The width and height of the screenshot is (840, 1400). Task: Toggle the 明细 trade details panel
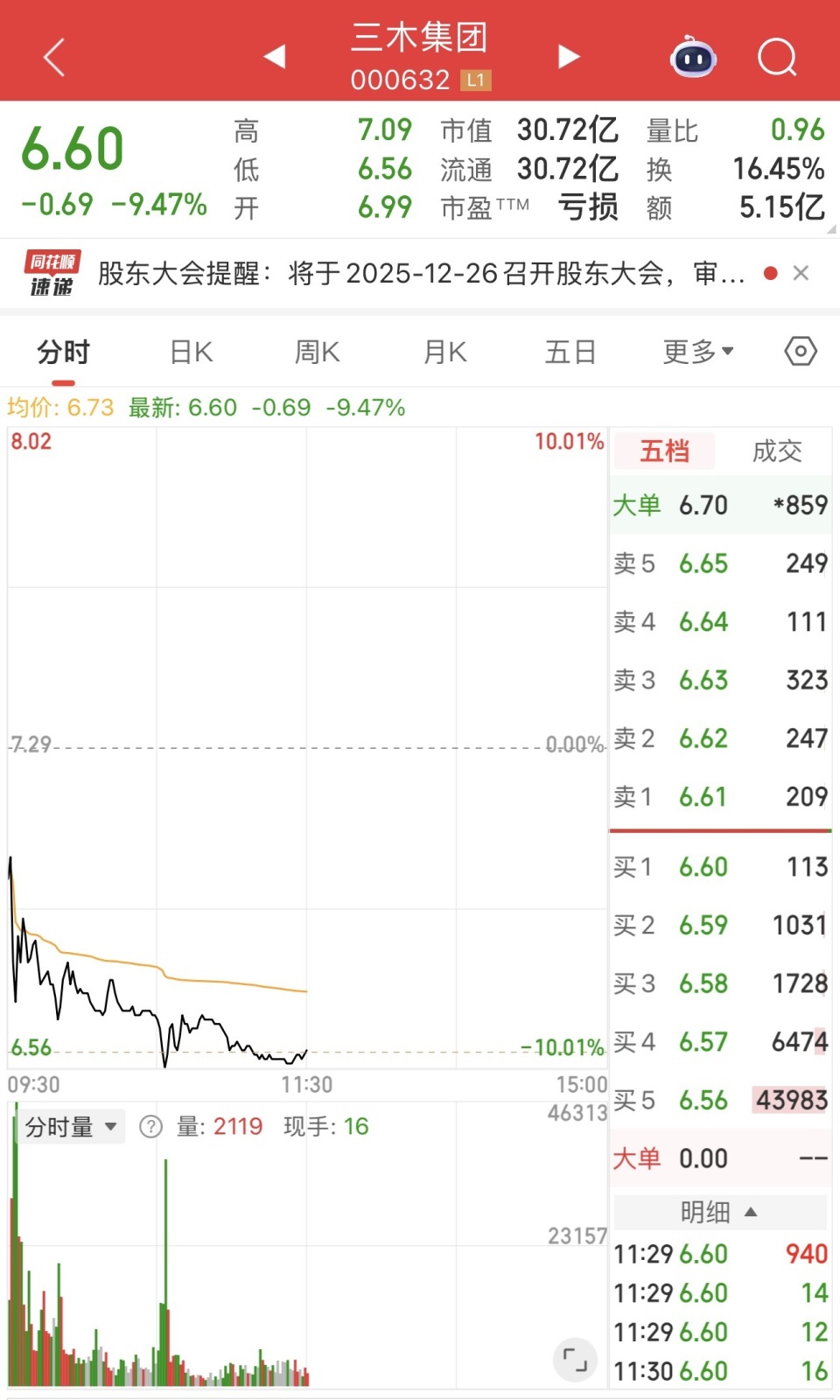pyautogui.click(x=719, y=1213)
